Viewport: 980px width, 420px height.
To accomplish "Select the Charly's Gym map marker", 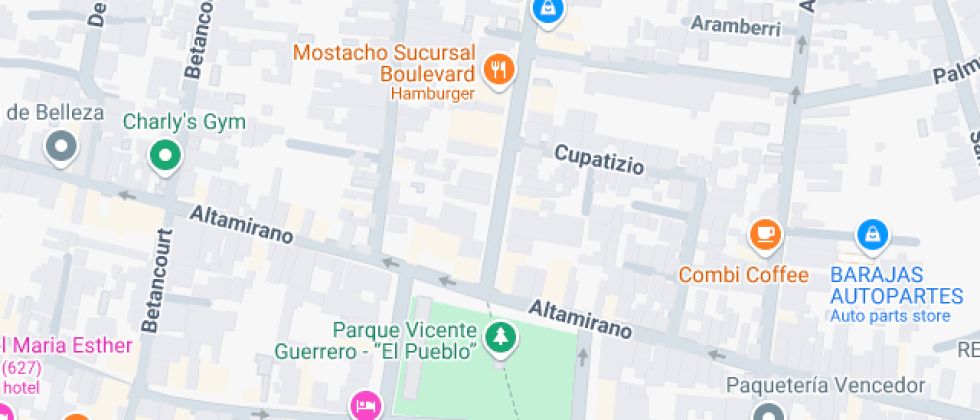I will [x=164, y=155].
